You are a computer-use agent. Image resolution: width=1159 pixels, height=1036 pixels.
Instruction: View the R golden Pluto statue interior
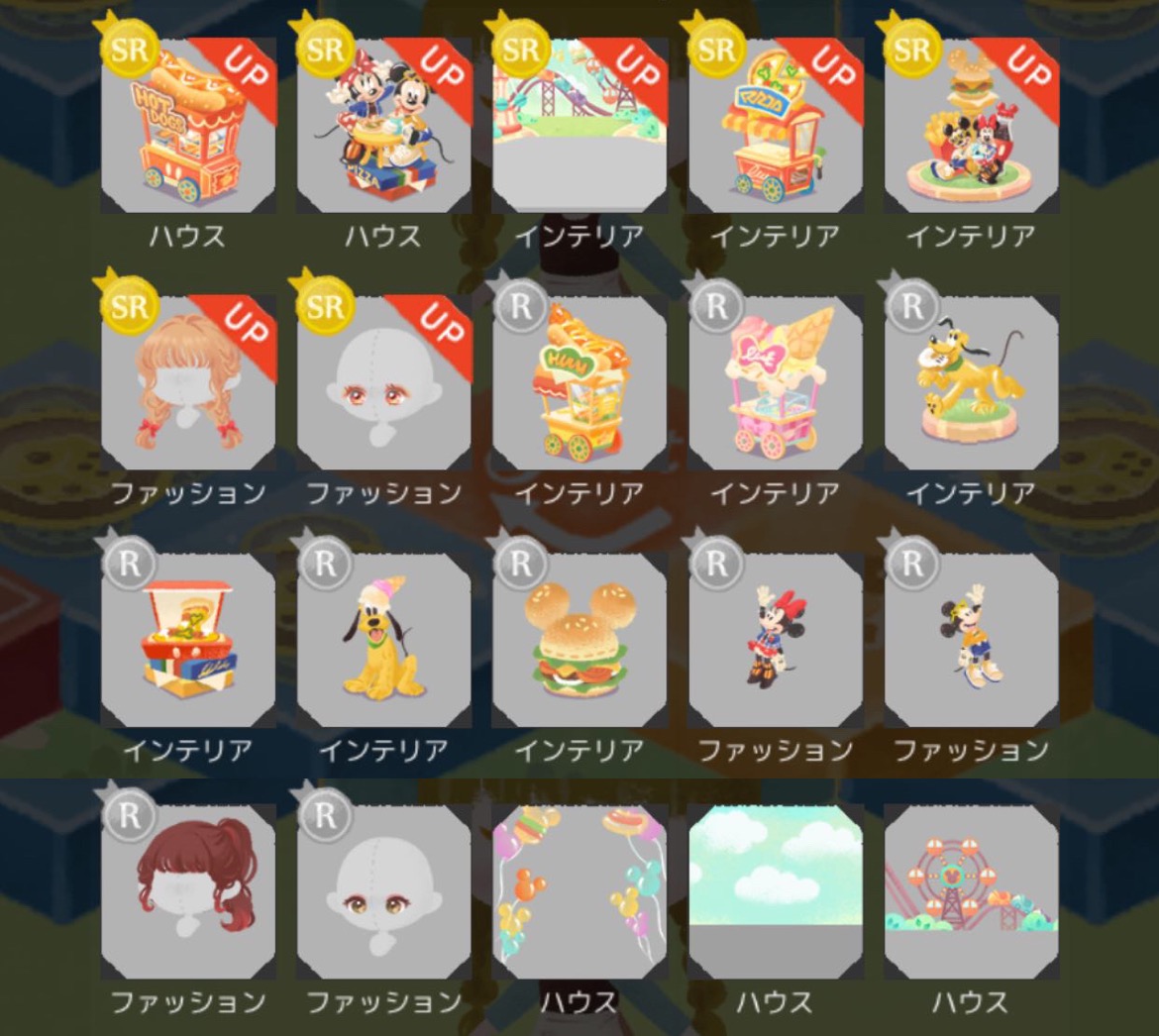[x=971, y=383]
